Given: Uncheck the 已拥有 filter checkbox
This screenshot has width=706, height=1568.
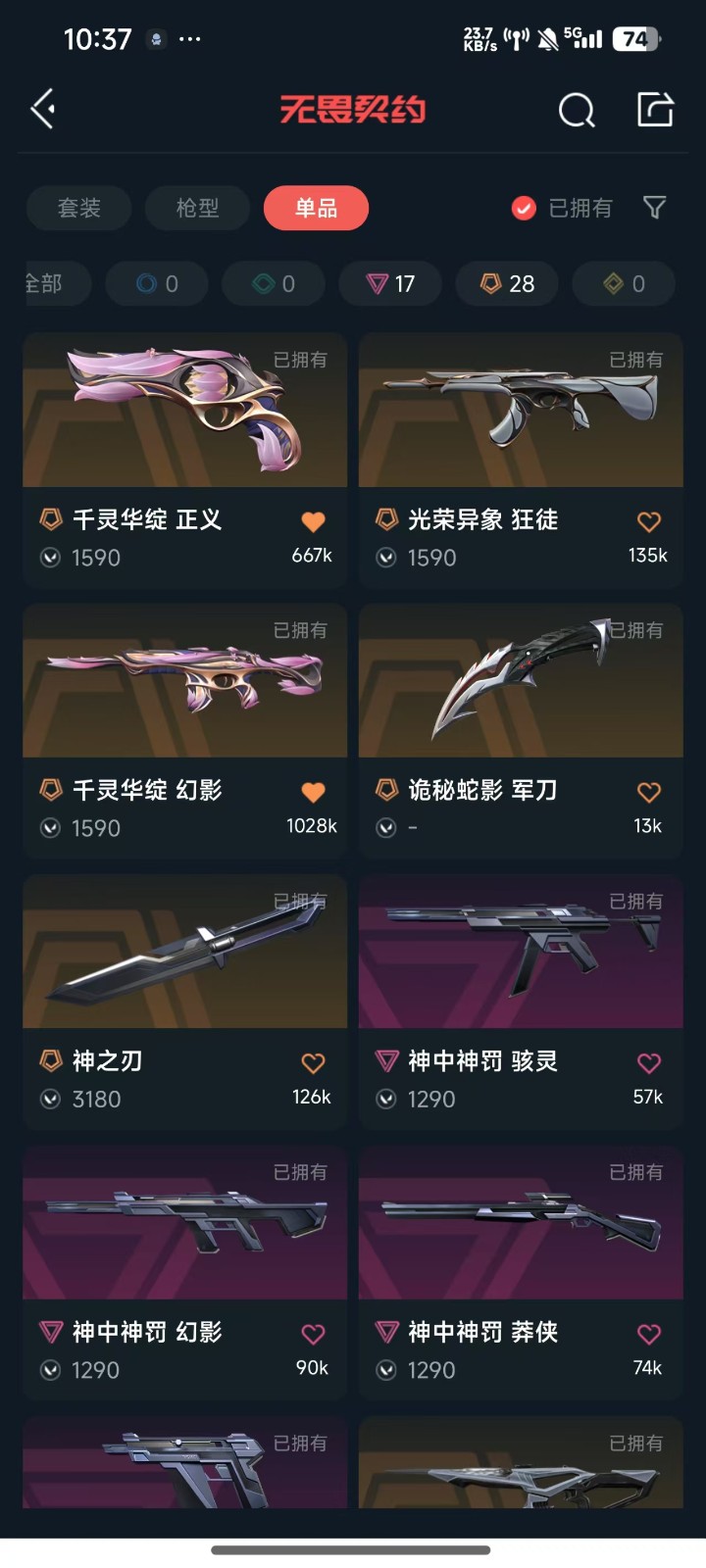Looking at the screenshot, I should (x=525, y=208).
